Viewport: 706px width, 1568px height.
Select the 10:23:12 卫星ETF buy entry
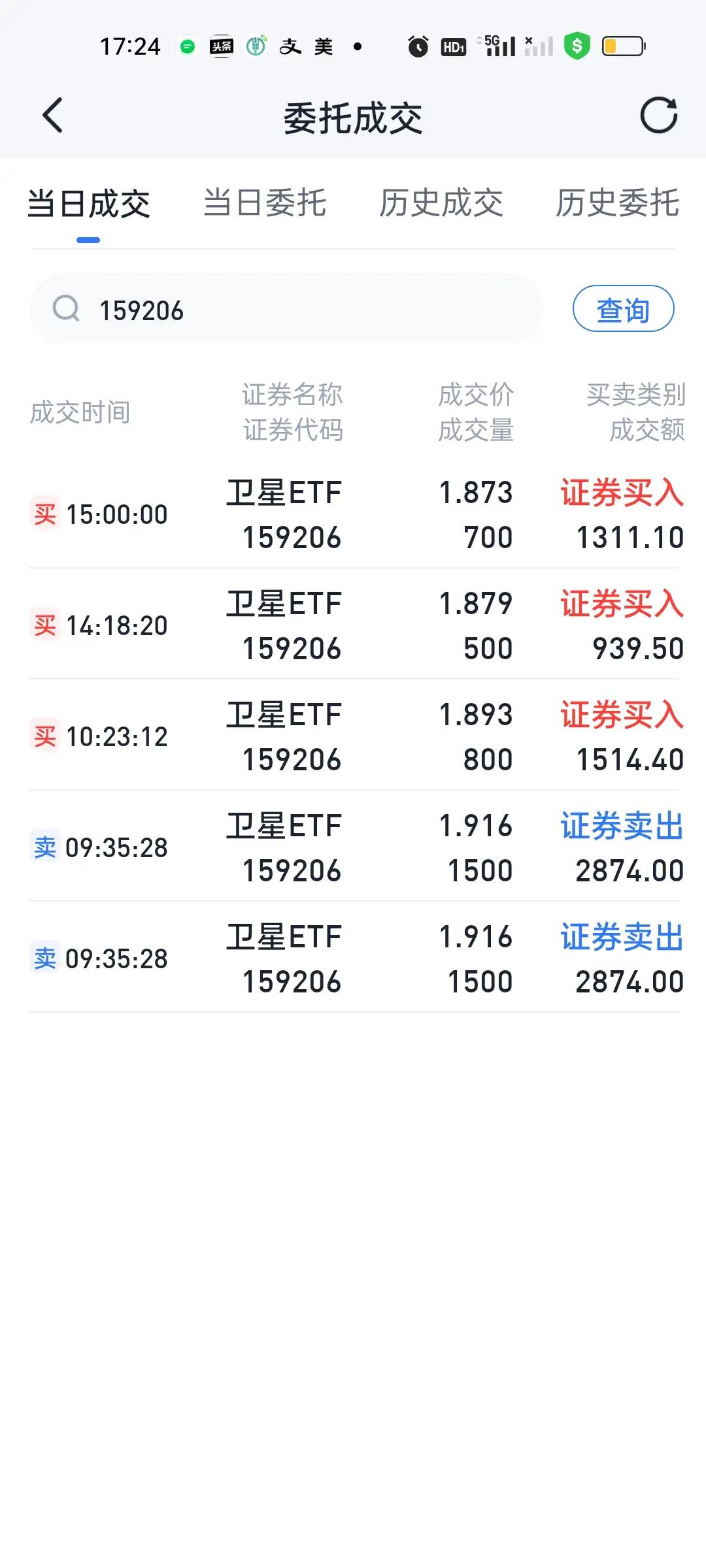pos(353,737)
